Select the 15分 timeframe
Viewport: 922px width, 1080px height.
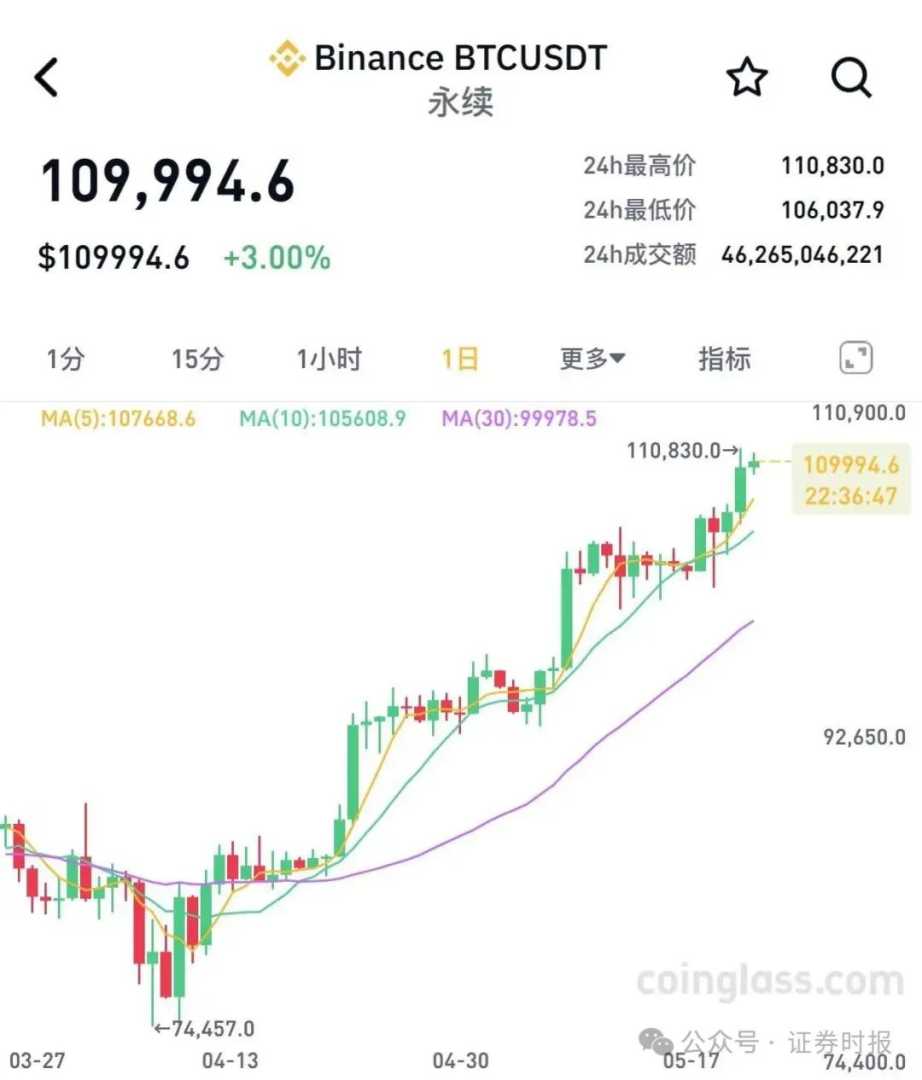point(198,359)
